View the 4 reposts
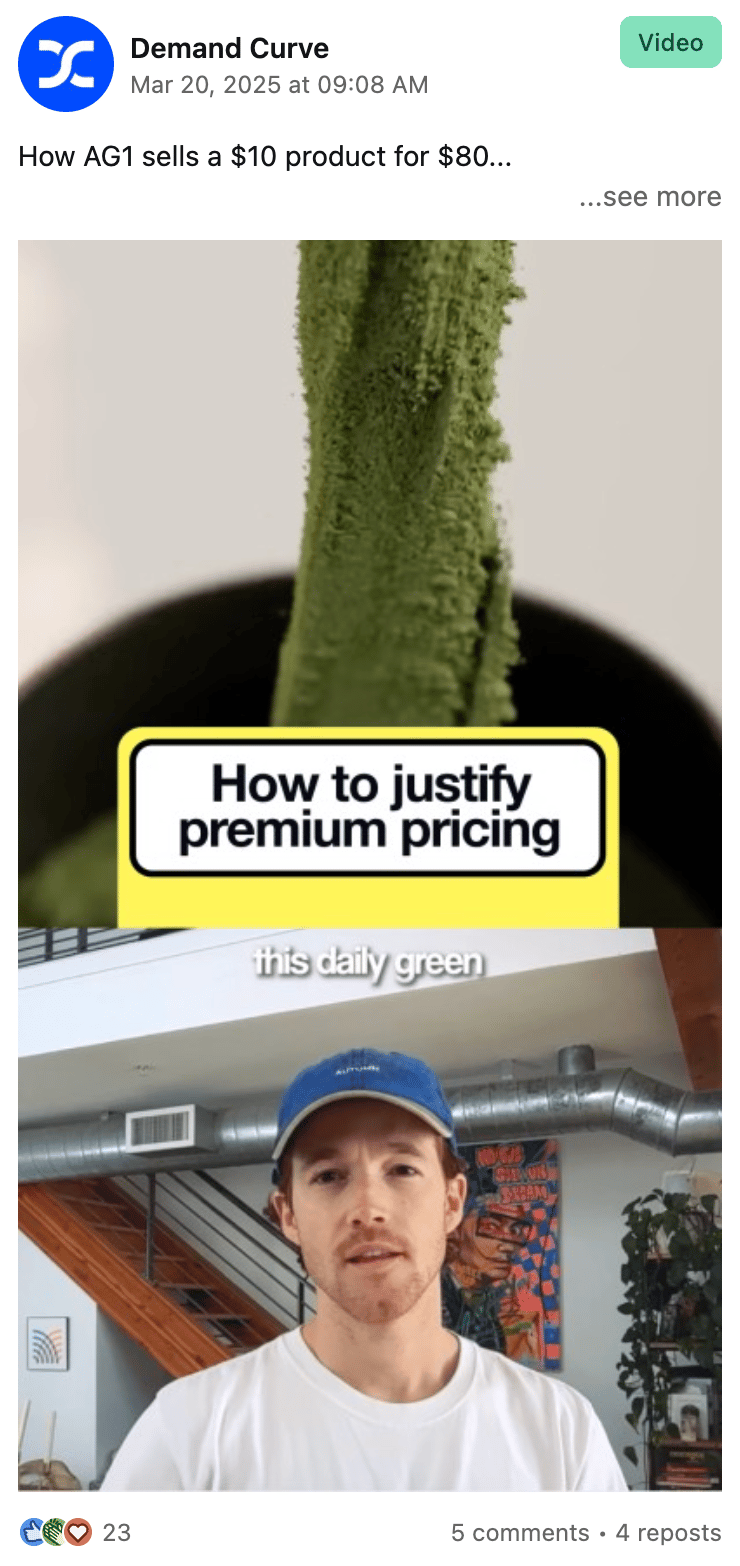Image resolution: width=740 pixels, height=1566 pixels. [668, 1533]
